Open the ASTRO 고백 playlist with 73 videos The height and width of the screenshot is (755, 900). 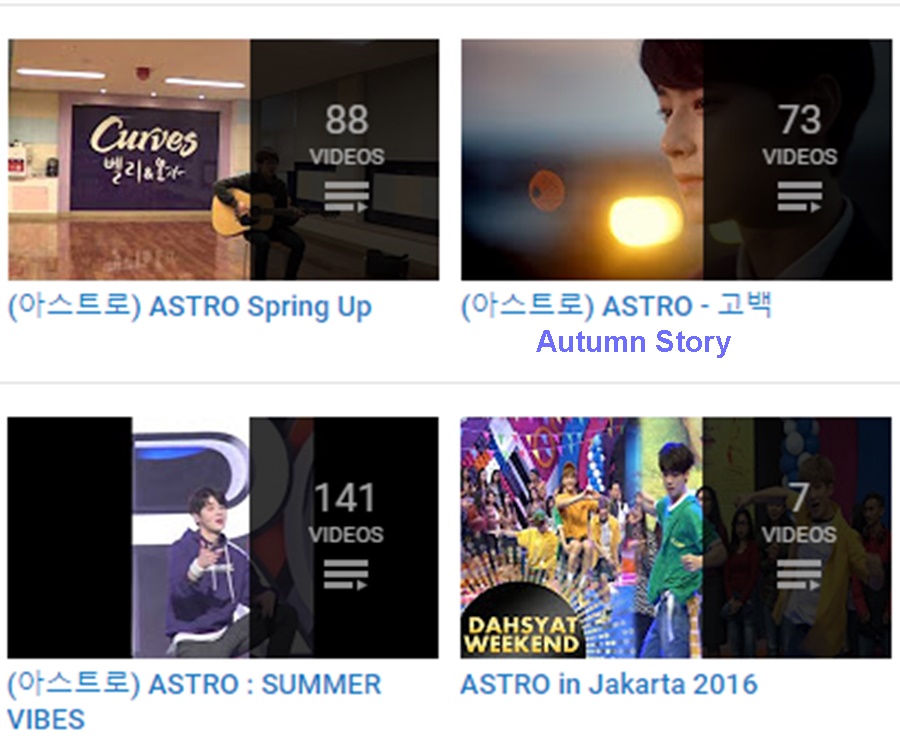coord(676,160)
